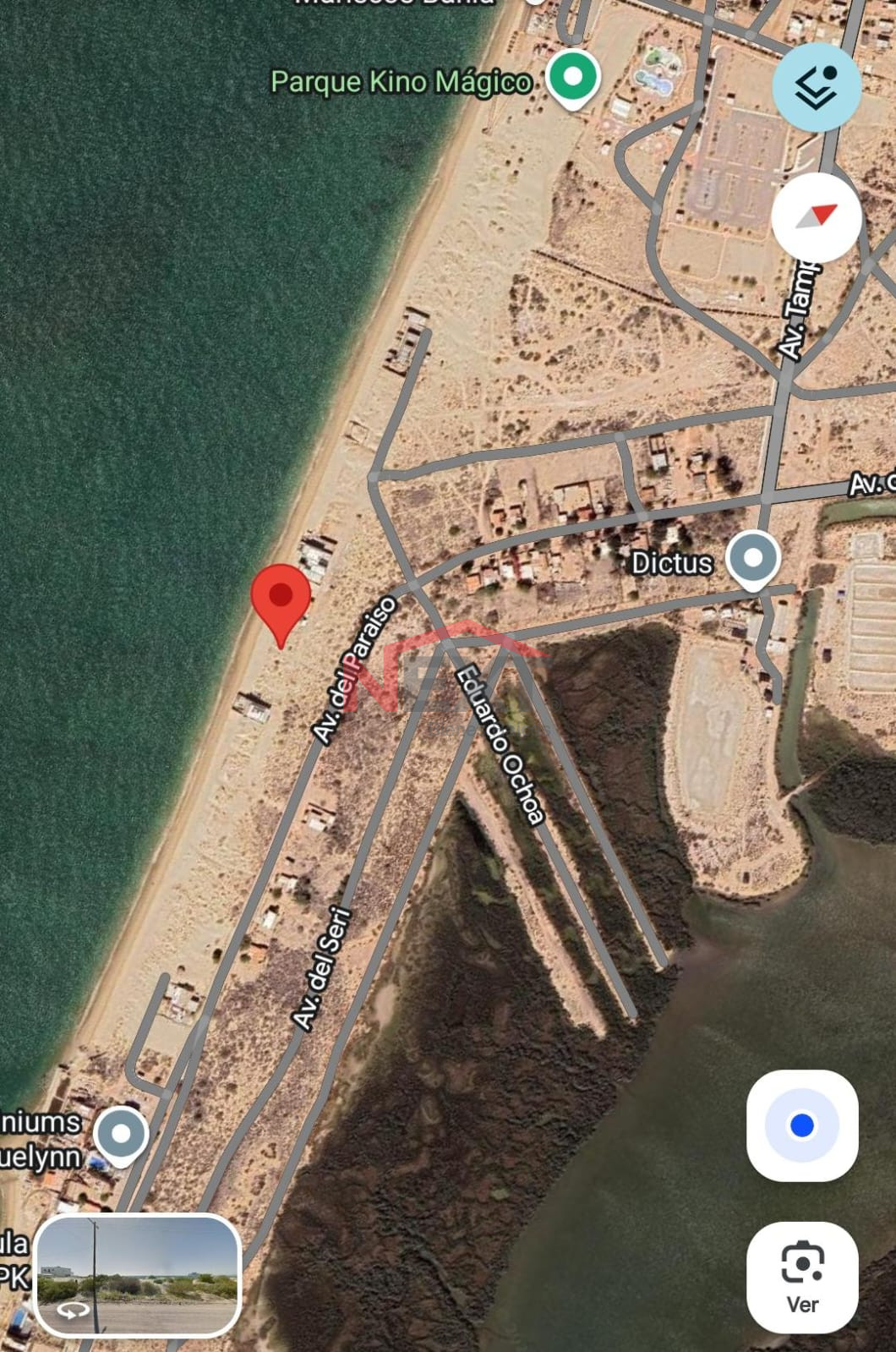This screenshot has width=896, height=1352.
Task: Select the Parque Kino Mágico place pin
Action: [x=573, y=78]
